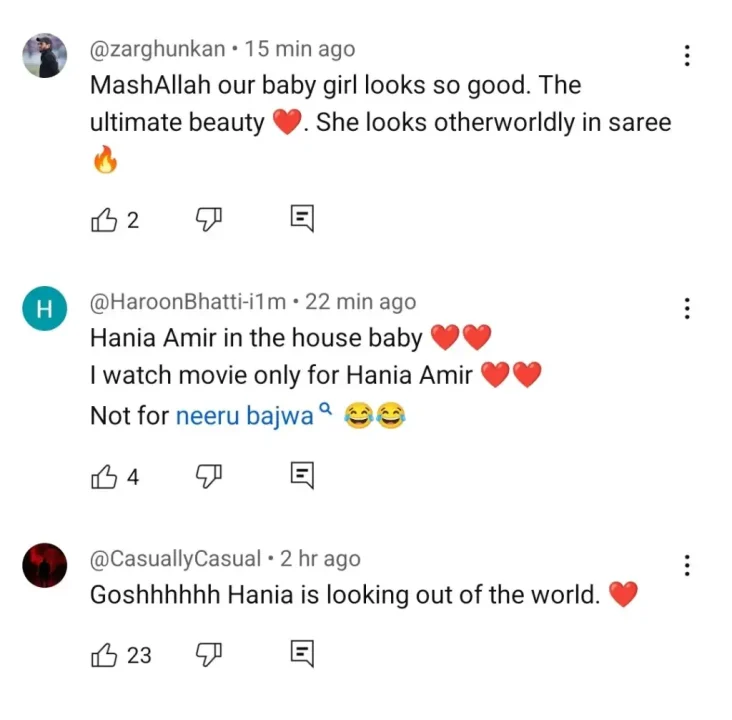Viewport: 732px width, 720px height.
Task: Like the comment by @HaroonBhatti-i1m
Action: pos(105,477)
